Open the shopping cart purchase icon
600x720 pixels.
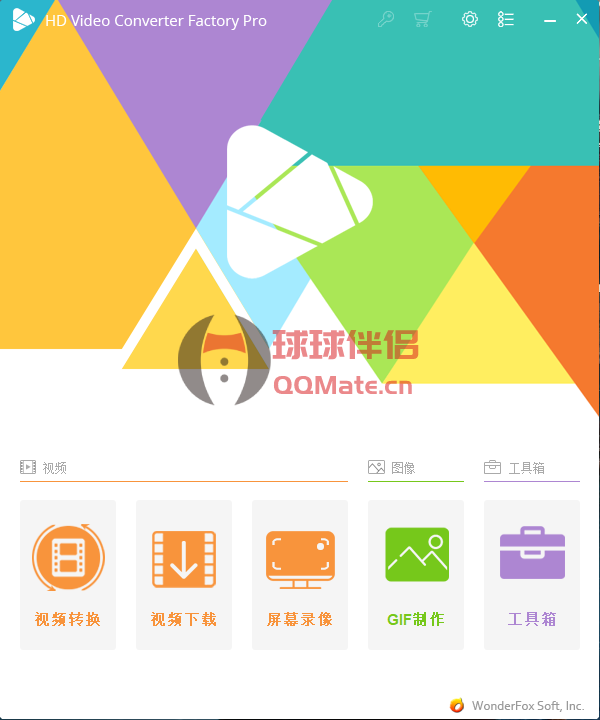click(422, 19)
